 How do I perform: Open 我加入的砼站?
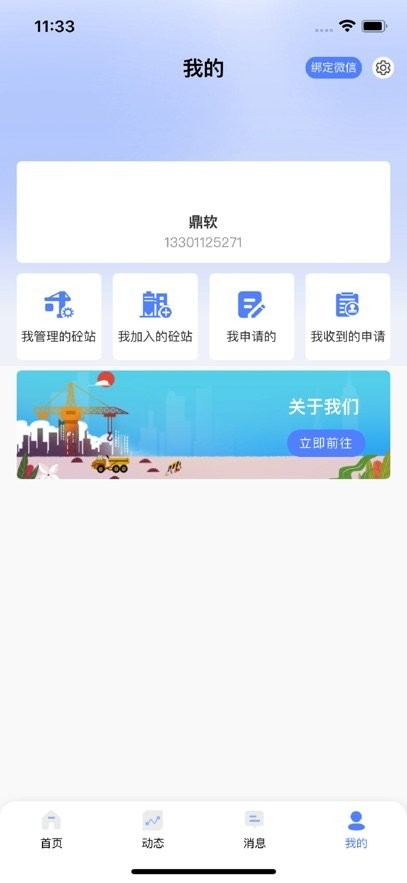155,316
